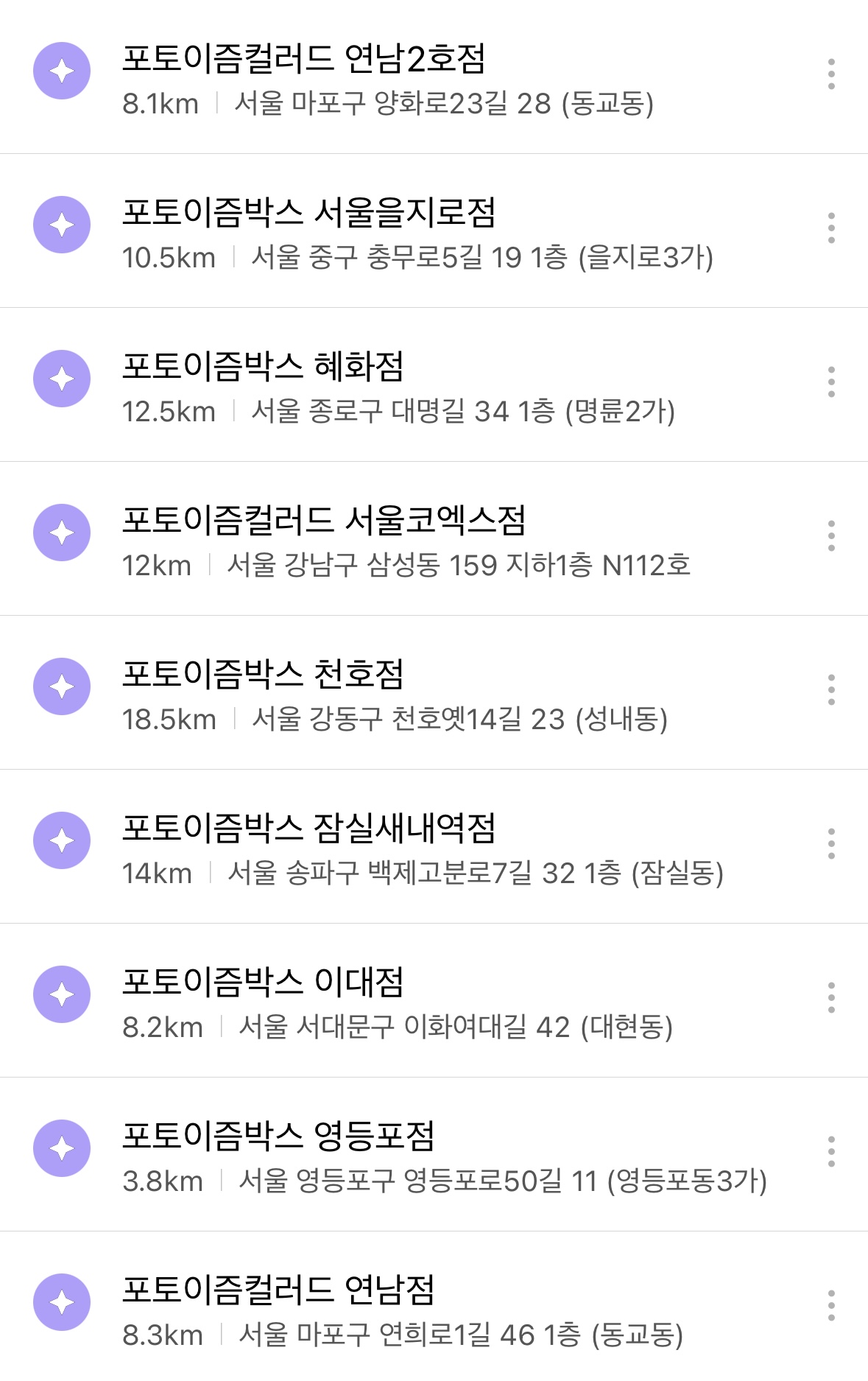Image resolution: width=868 pixels, height=1381 pixels.
Task: Open the more options menu for 포토이즘컬러드 연남2호점
Action: point(831,74)
